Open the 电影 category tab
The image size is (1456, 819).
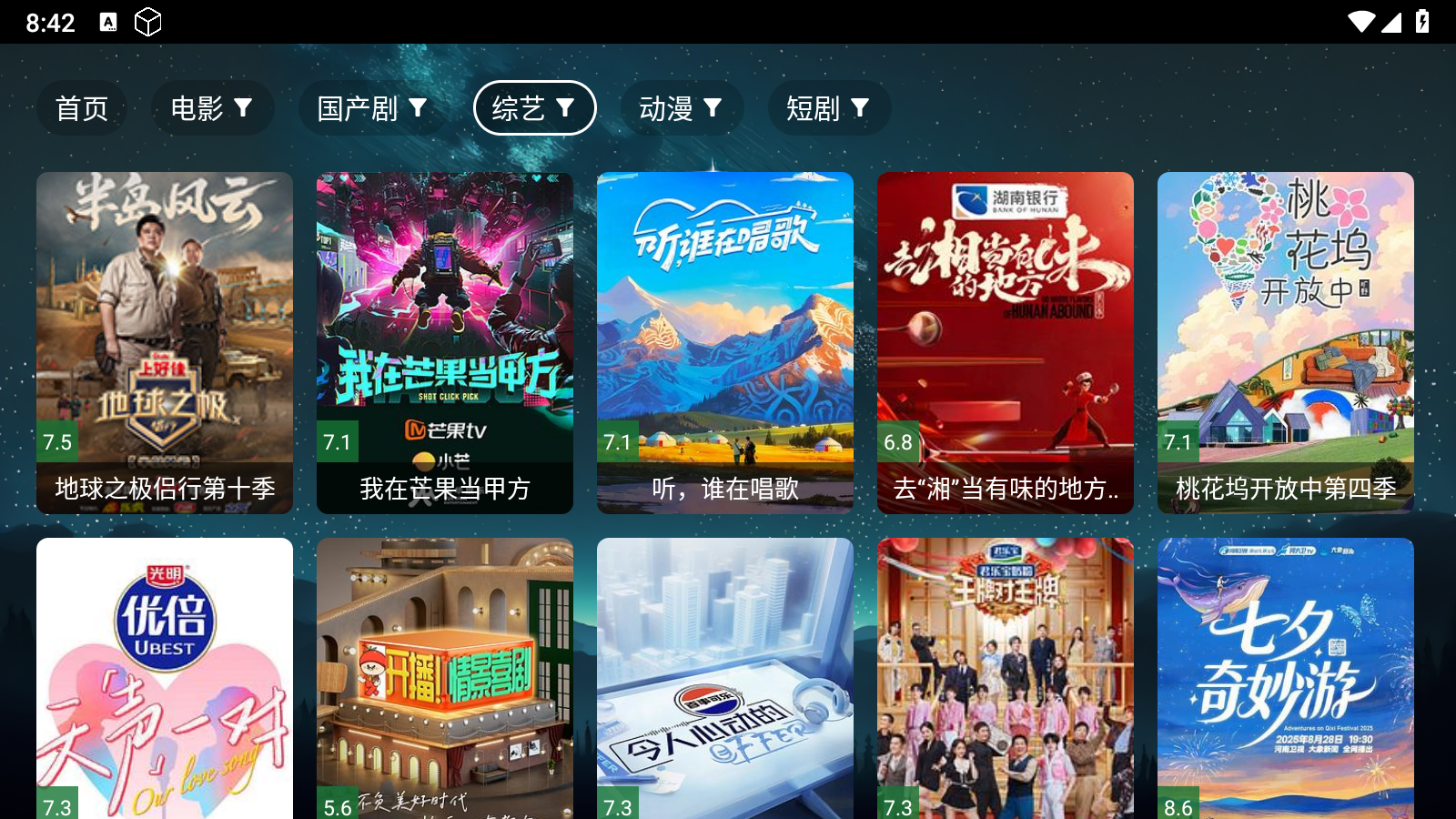point(211,108)
